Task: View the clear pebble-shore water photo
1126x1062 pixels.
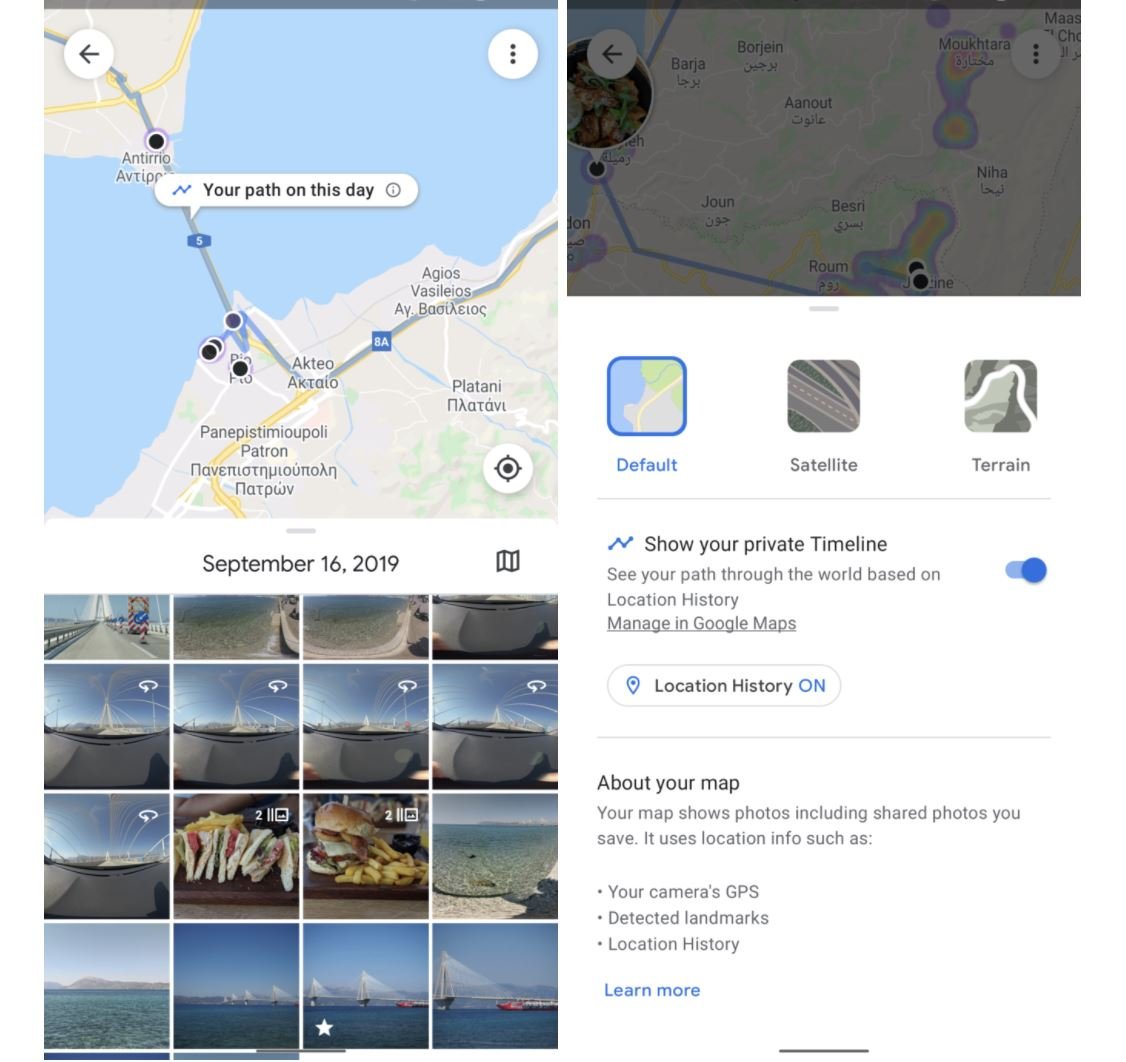Action: (x=495, y=856)
